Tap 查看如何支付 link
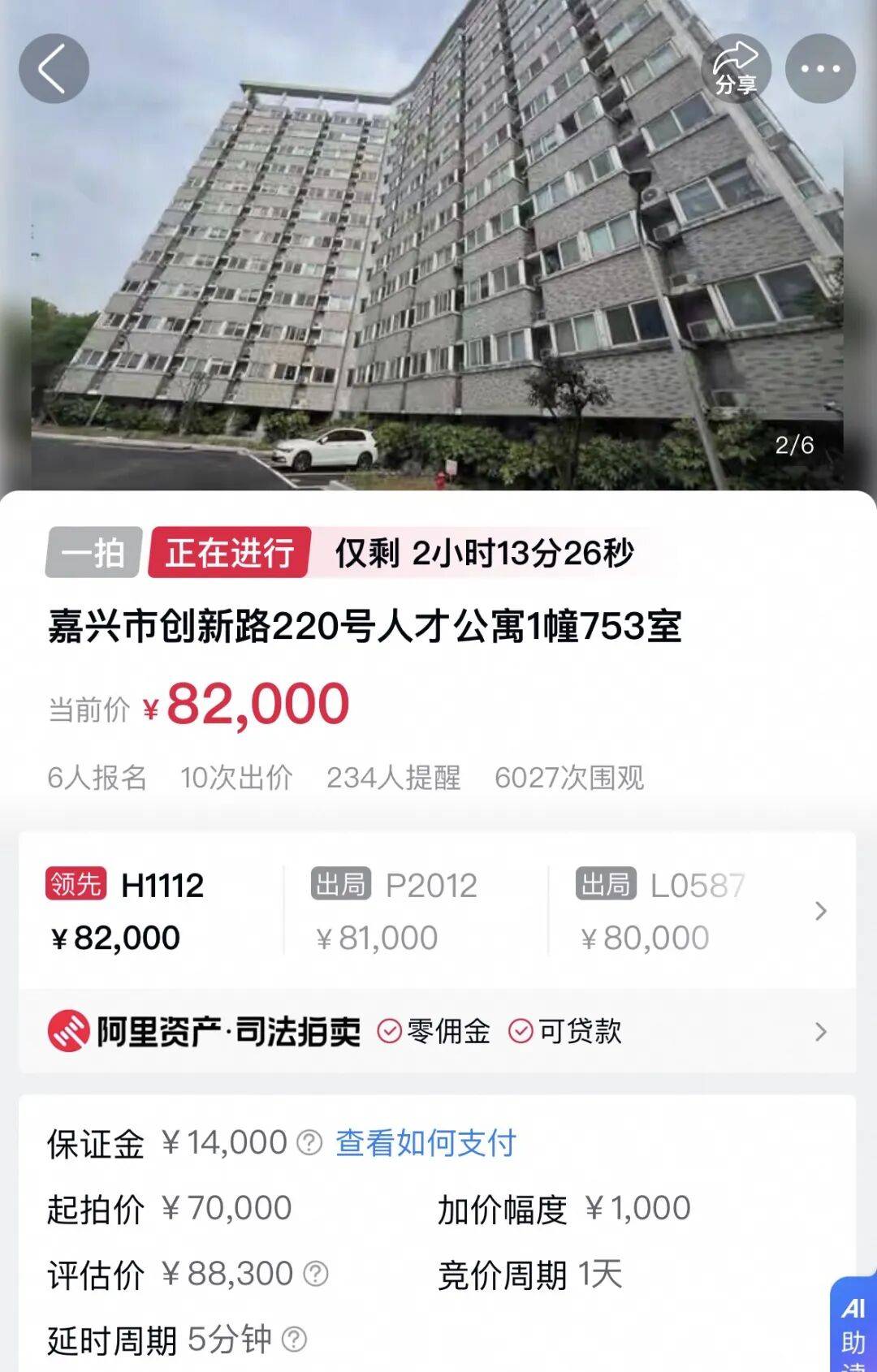This screenshot has width=877, height=1372. 426,1143
